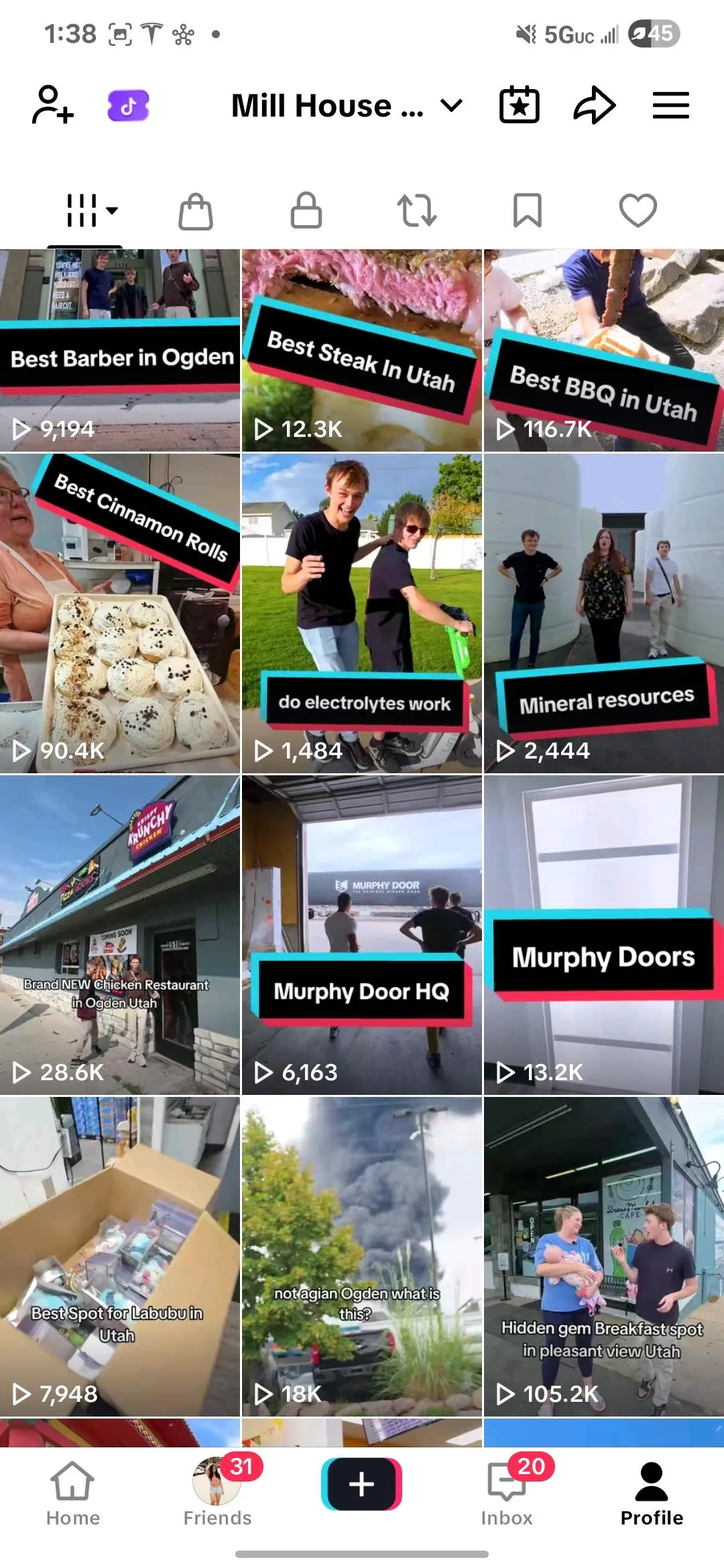Open the Best Spot for Labubu video
724x1568 pixels.
(120, 1257)
